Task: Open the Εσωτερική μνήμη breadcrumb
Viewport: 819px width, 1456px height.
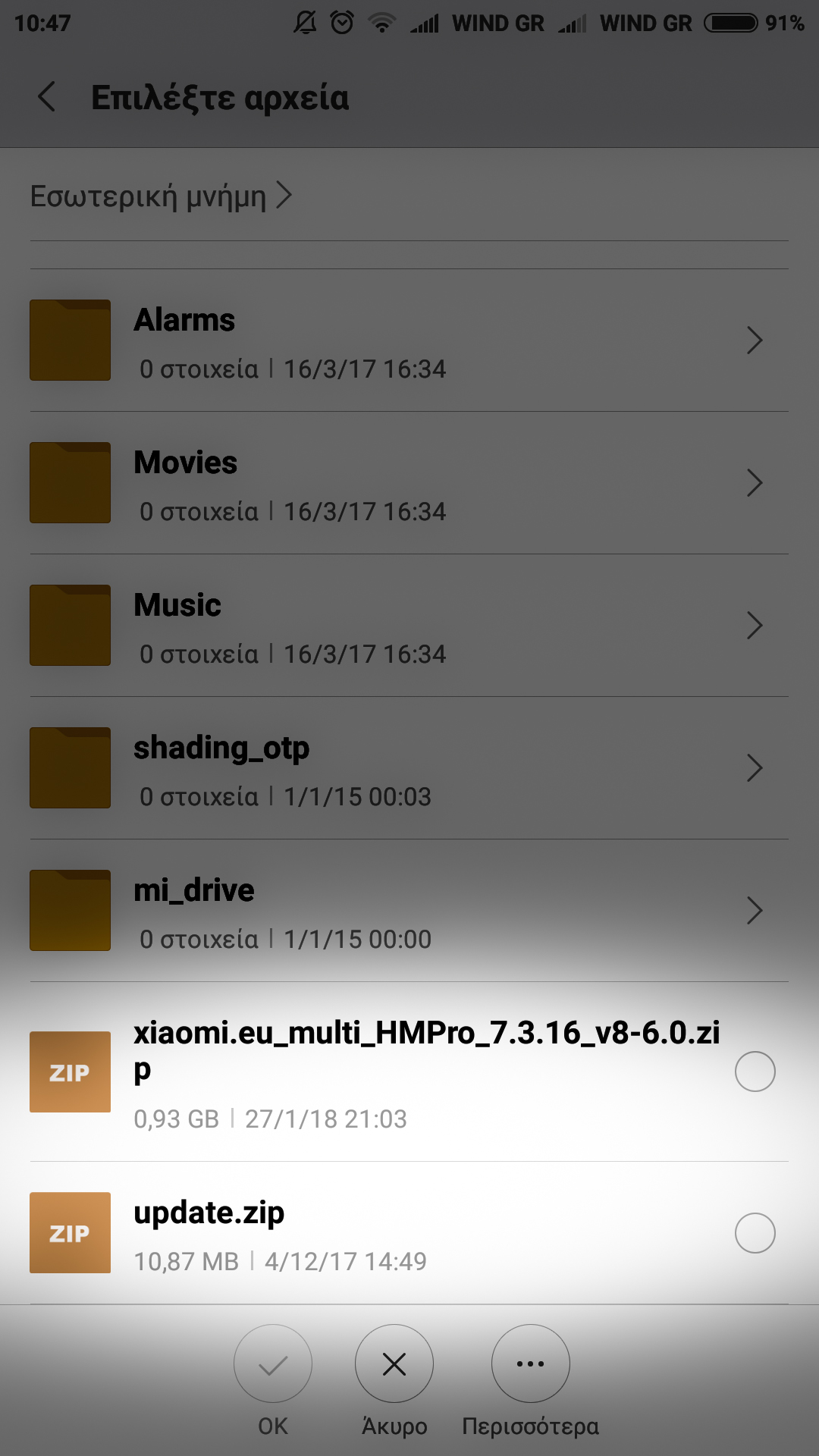Action: coord(161,196)
